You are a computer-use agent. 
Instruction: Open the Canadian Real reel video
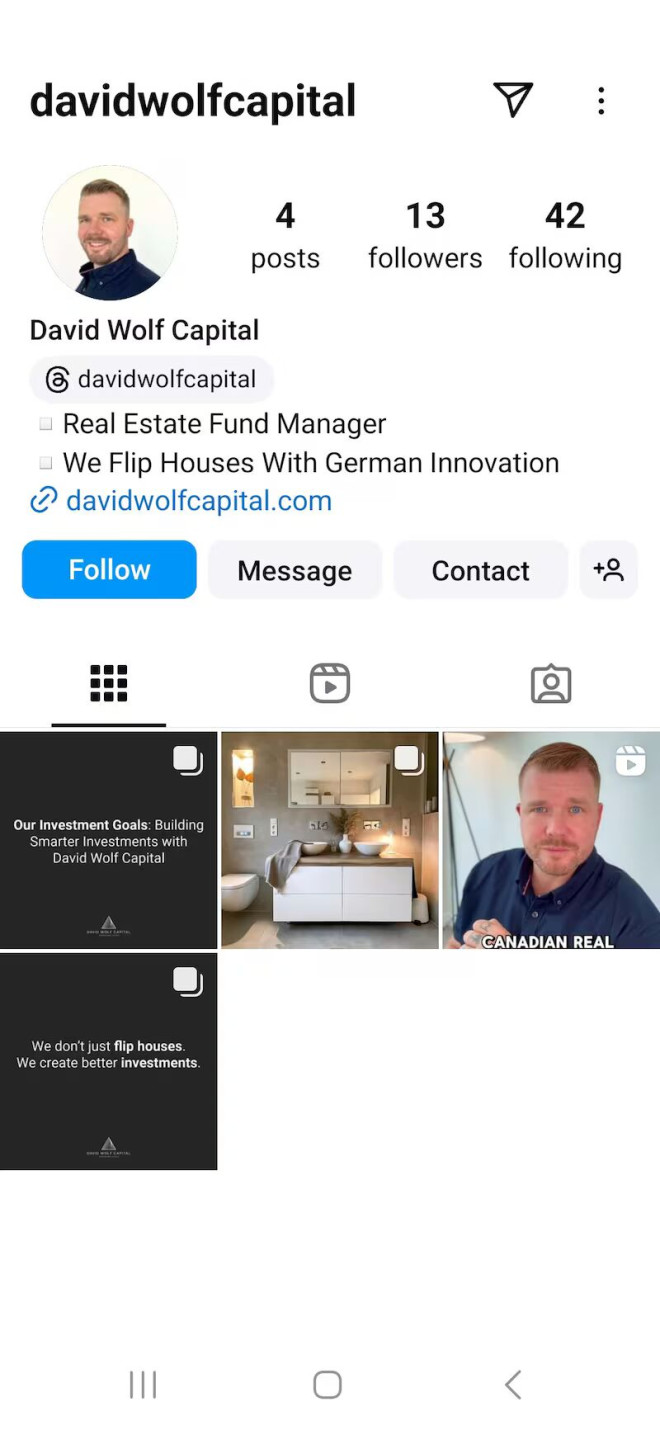pos(551,840)
